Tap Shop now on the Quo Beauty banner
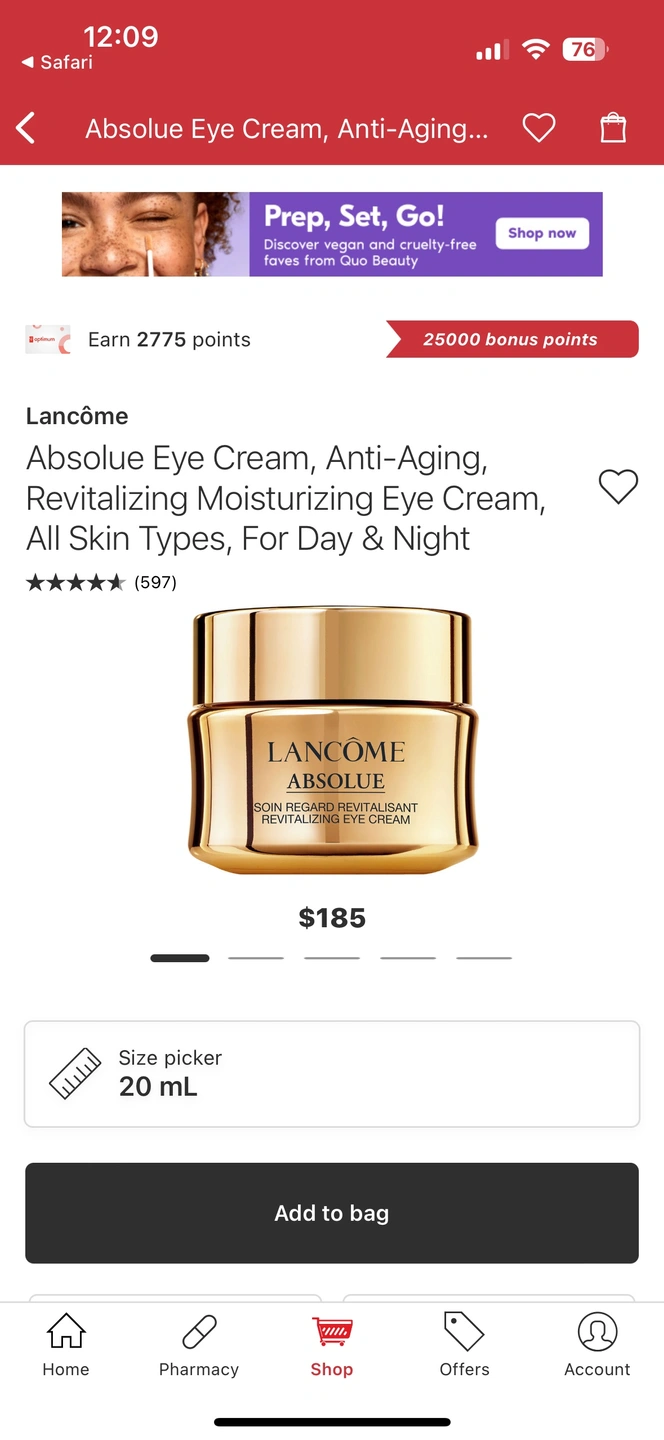This screenshot has width=664, height=1440. coord(542,233)
